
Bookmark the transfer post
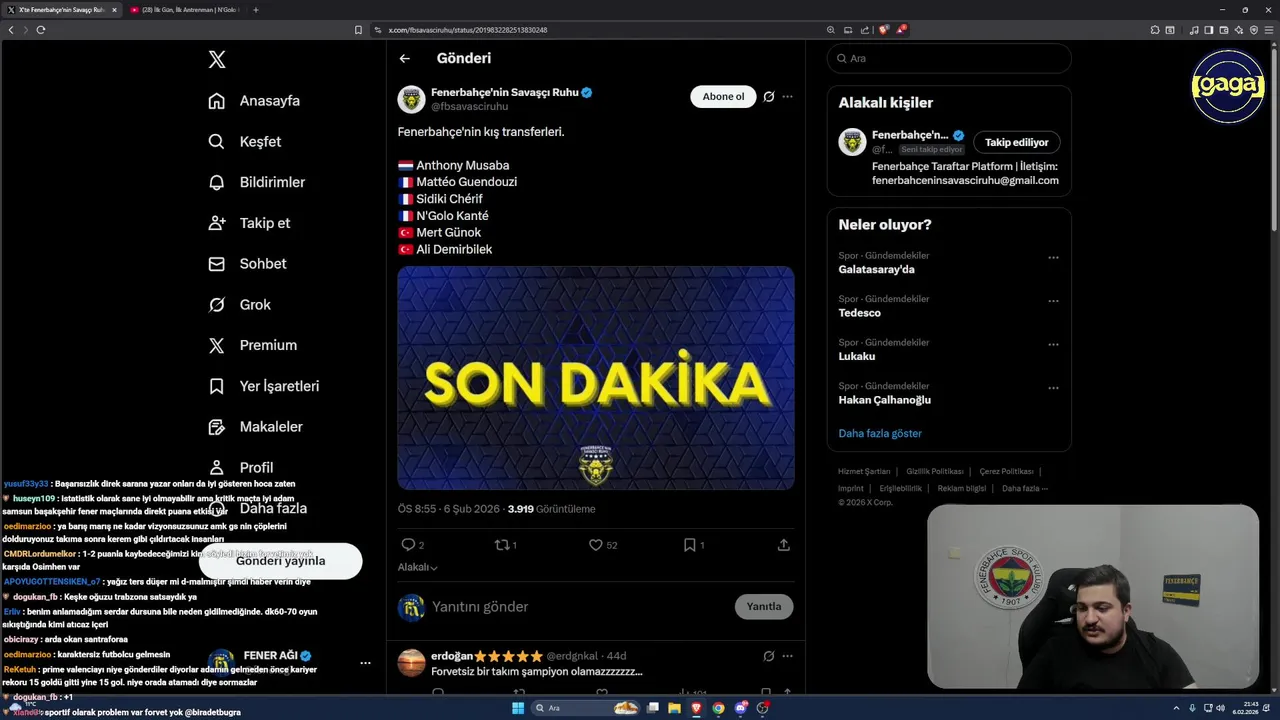(689, 545)
